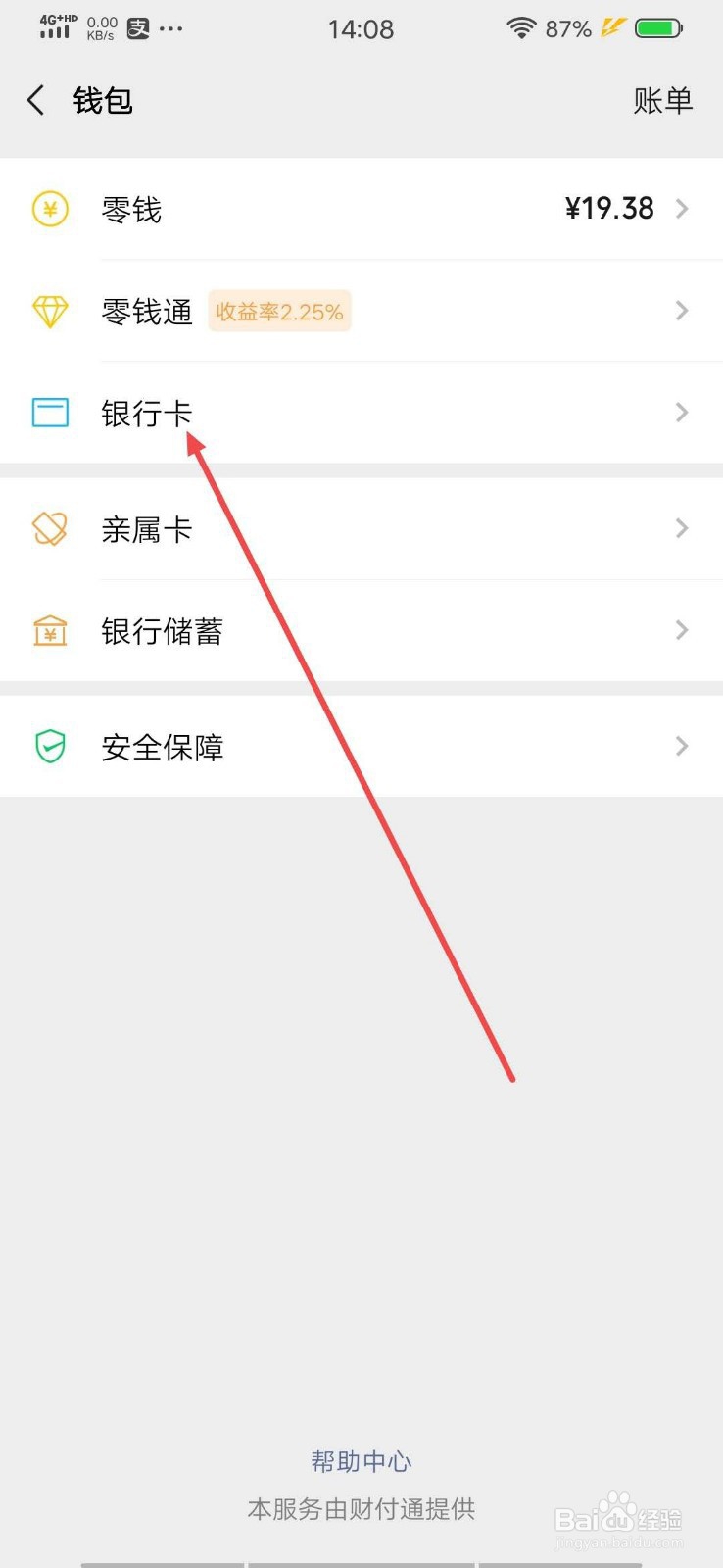
Task: Open 银行卡 details using its right chevron
Action: 682,413
